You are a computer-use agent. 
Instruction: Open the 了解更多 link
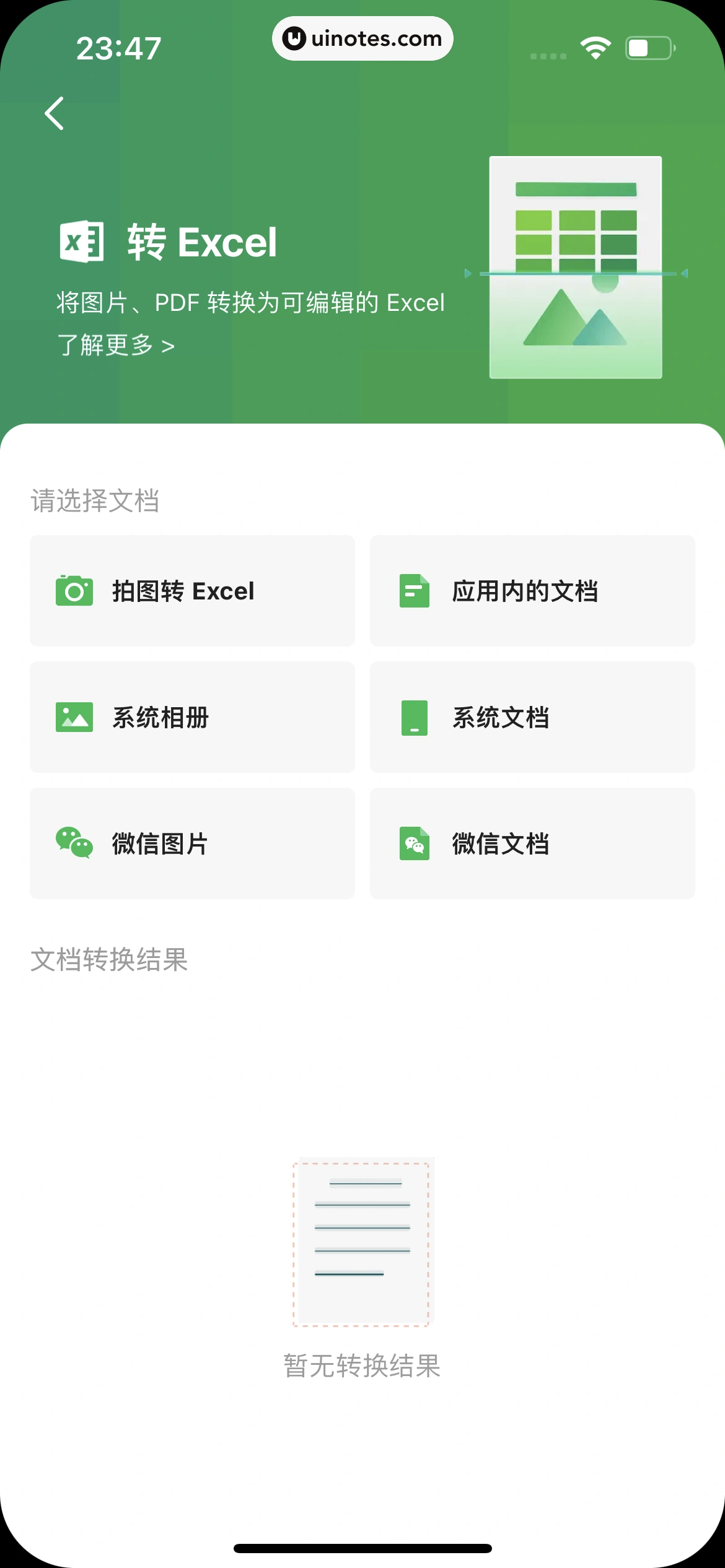(x=116, y=346)
